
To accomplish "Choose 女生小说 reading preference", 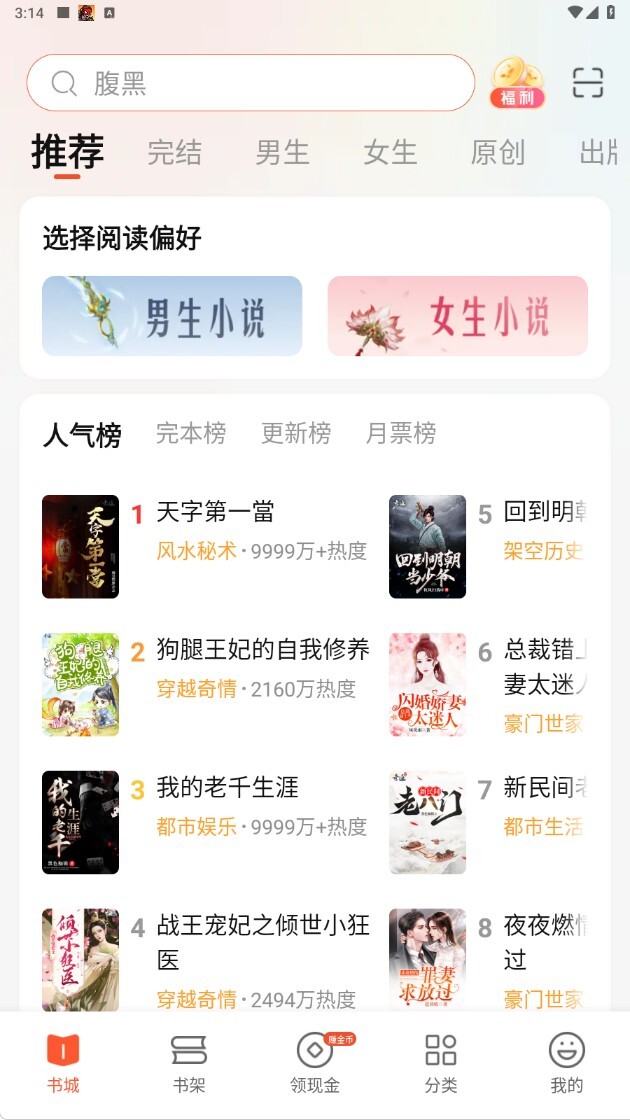I will 457,316.
